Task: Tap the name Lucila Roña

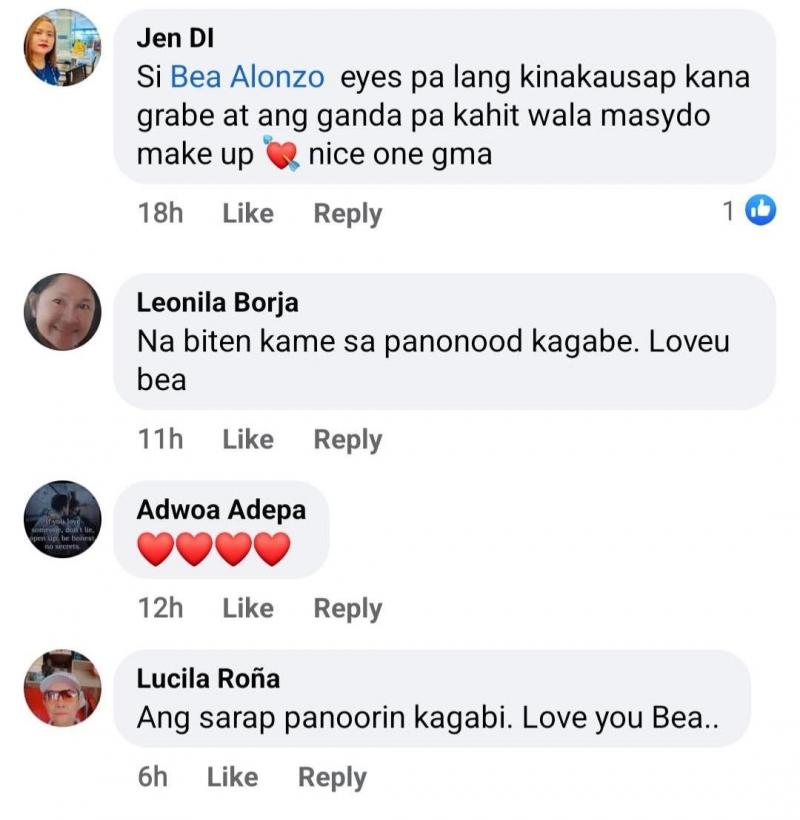Action: pos(208,679)
